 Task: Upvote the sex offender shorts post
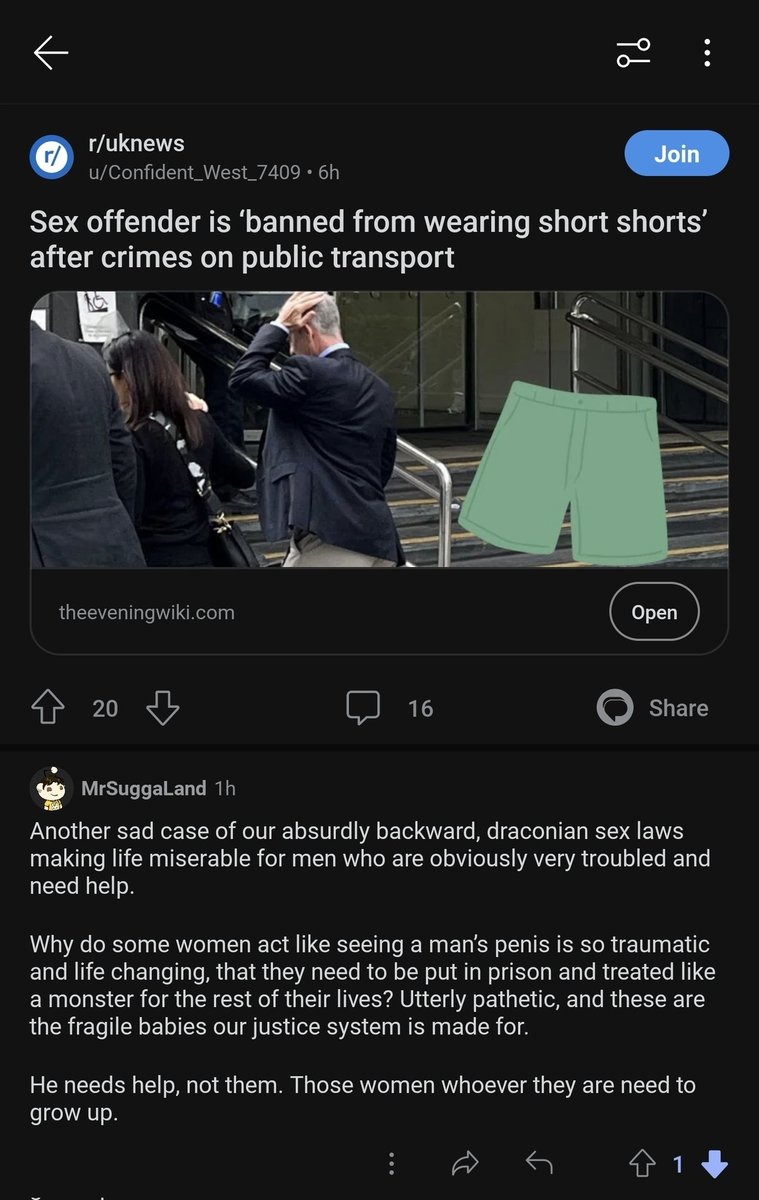tap(47, 708)
